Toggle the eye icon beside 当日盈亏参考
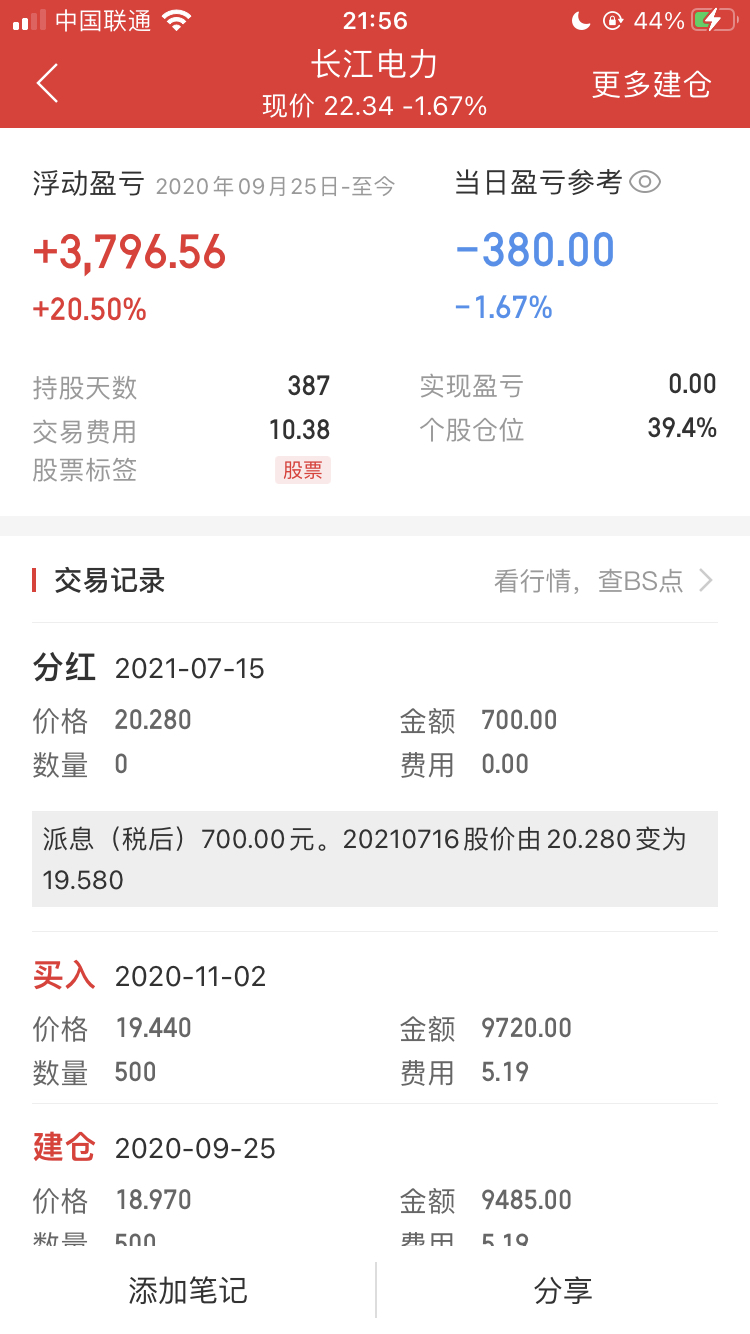750x1334 pixels. pyautogui.click(x=645, y=182)
